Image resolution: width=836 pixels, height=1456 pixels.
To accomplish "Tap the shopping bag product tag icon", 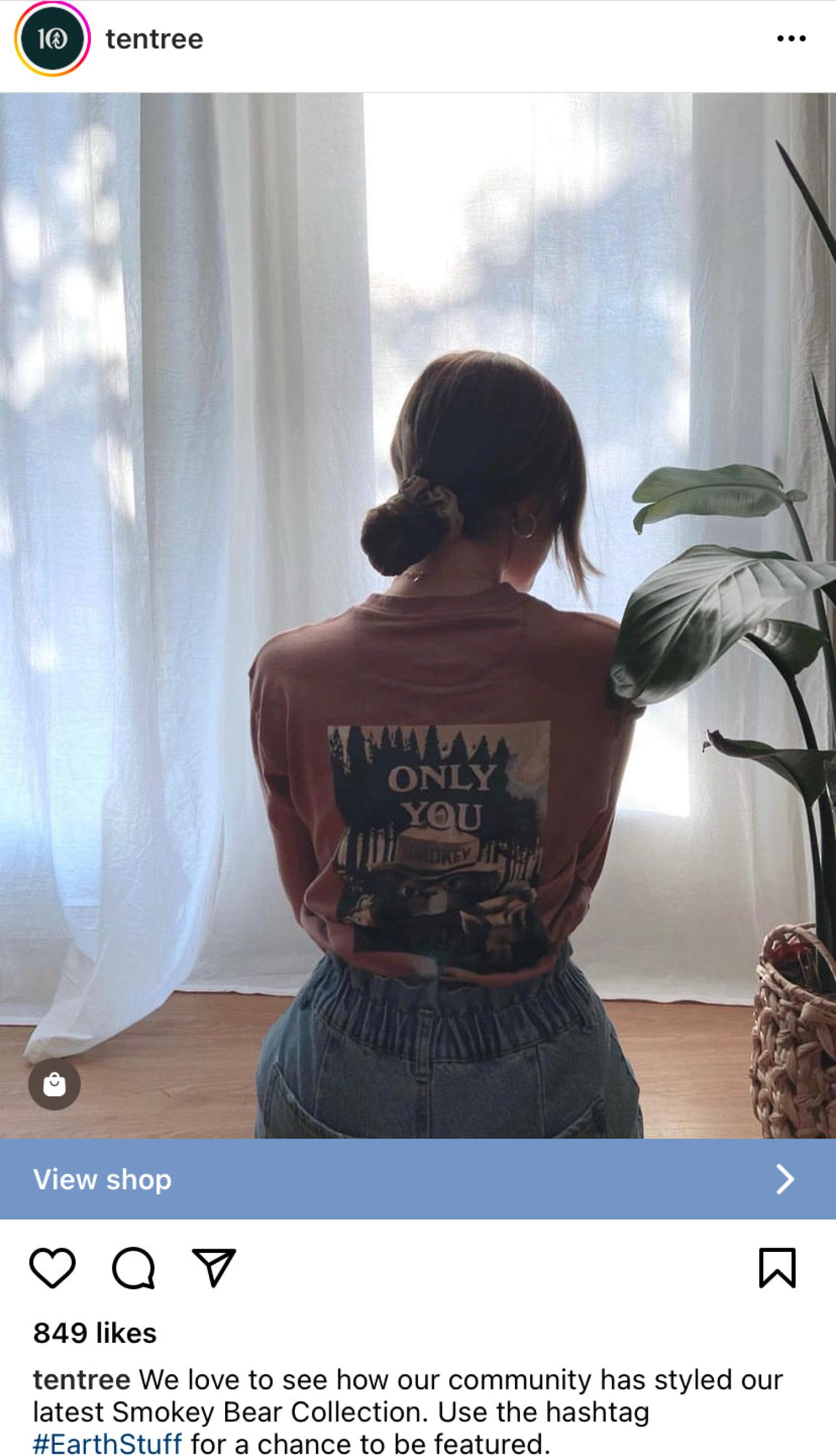I will coord(55,1085).
